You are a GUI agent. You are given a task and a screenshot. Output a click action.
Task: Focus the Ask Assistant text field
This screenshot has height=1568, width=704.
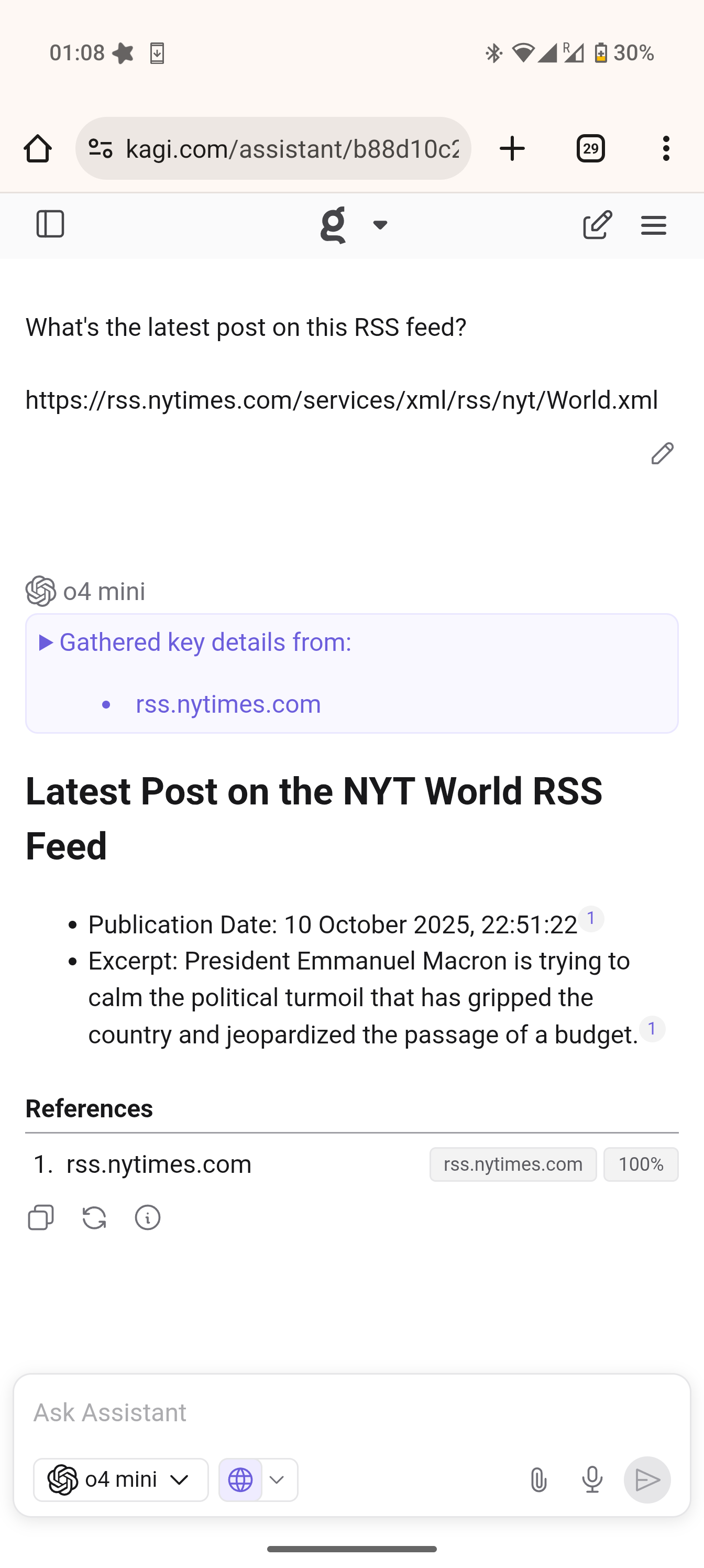pos(351,1412)
